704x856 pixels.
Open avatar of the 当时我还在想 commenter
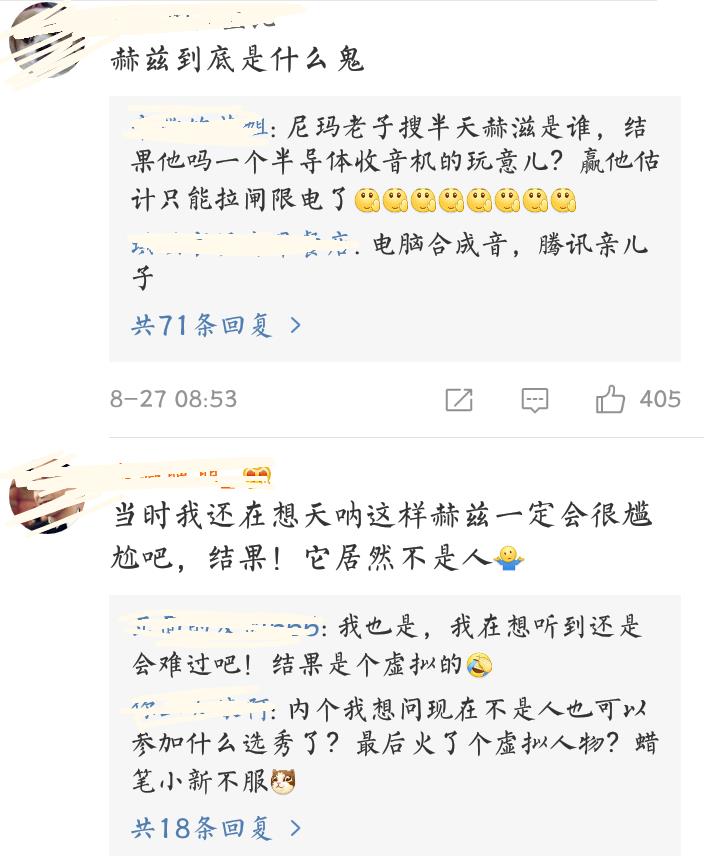tap(48, 496)
